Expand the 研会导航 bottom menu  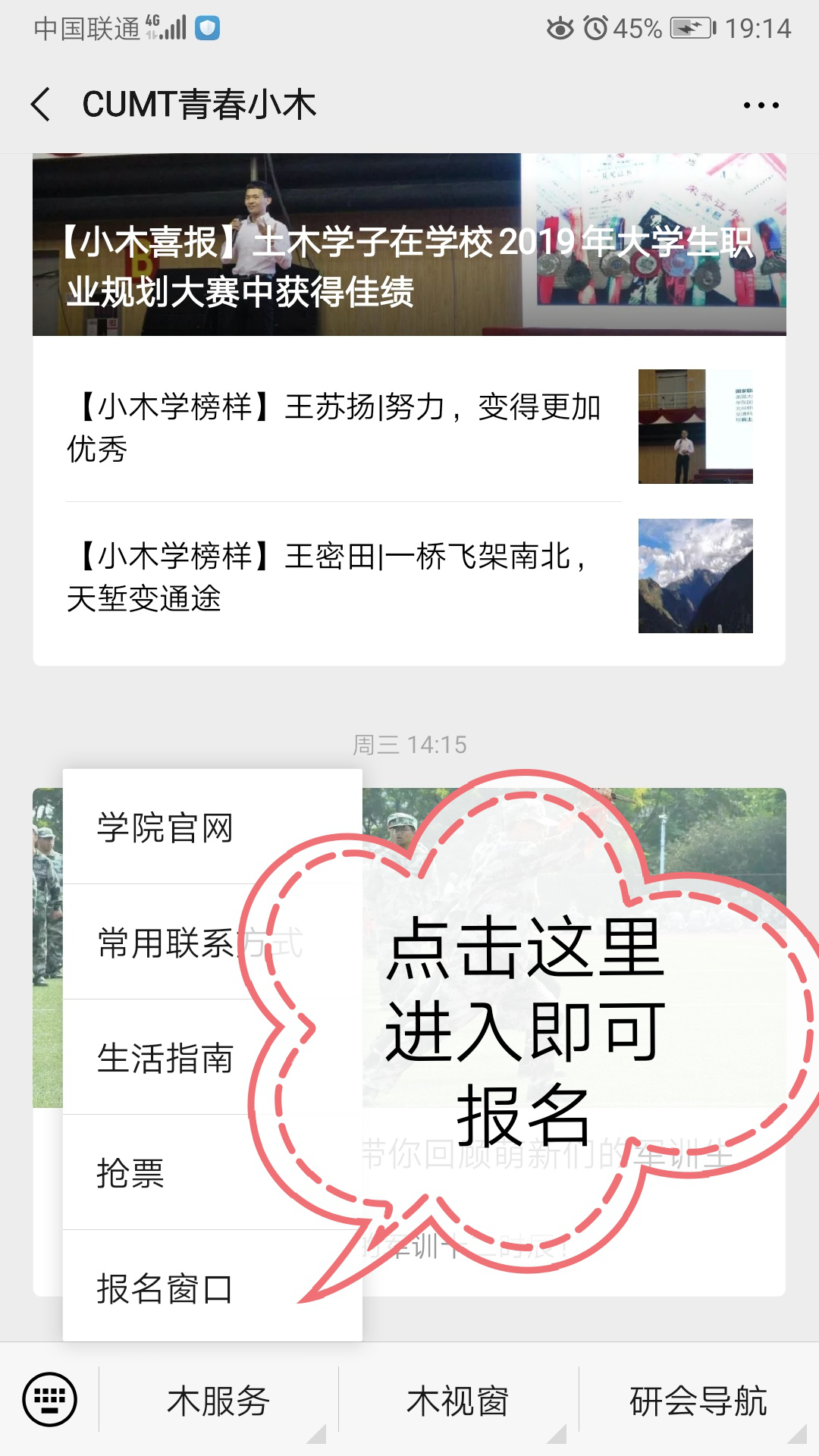698,1401
